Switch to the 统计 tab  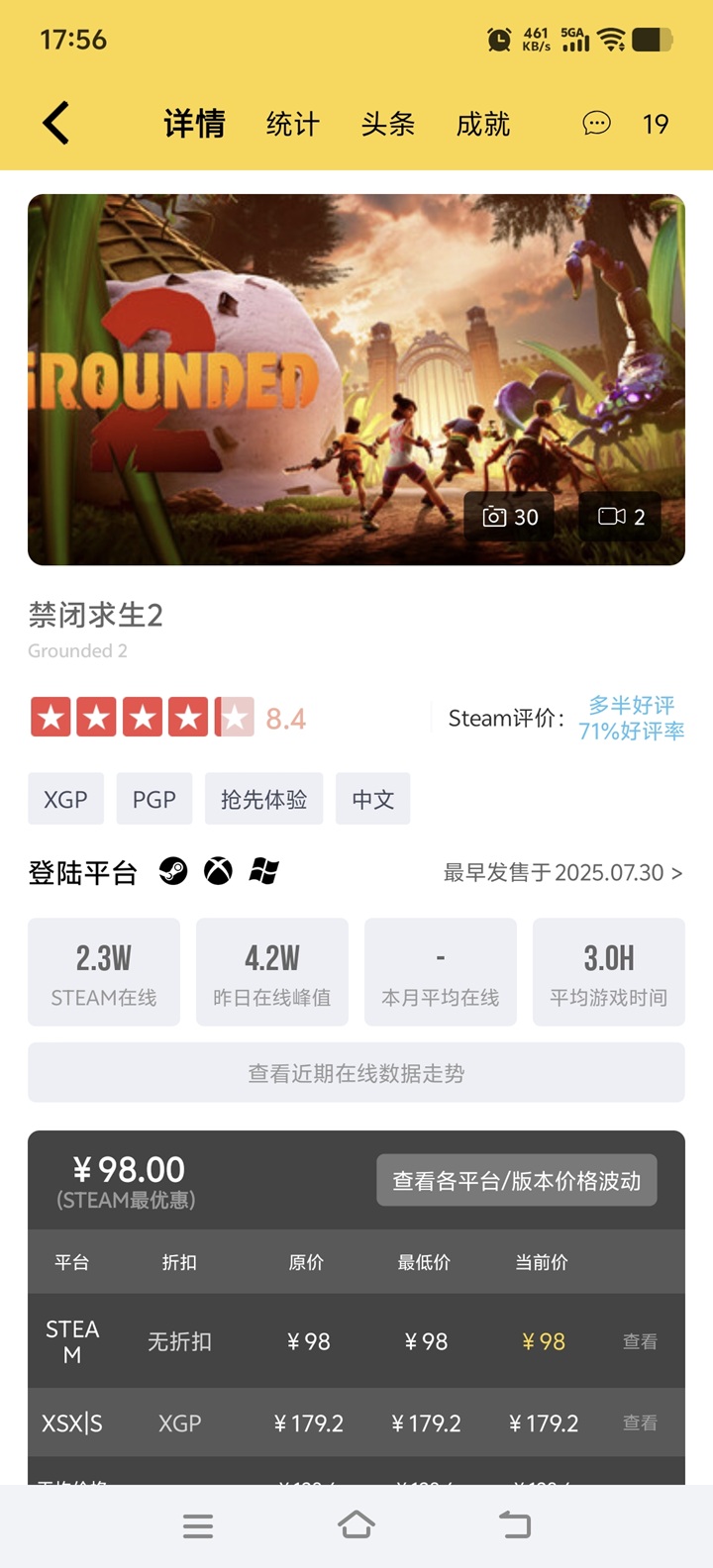292,124
